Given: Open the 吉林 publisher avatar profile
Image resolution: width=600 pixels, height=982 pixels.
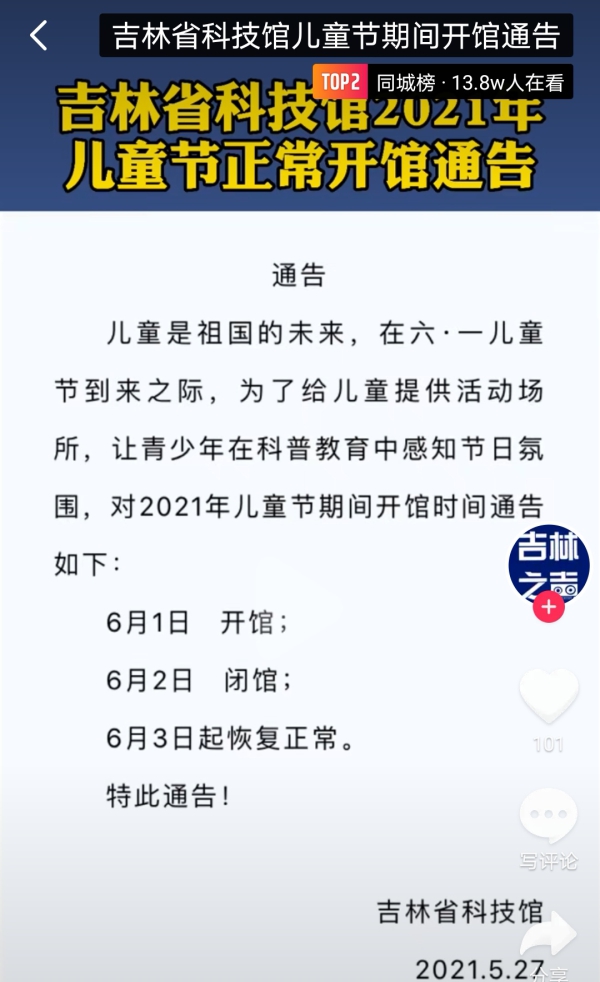Looking at the screenshot, I should pos(549,563).
